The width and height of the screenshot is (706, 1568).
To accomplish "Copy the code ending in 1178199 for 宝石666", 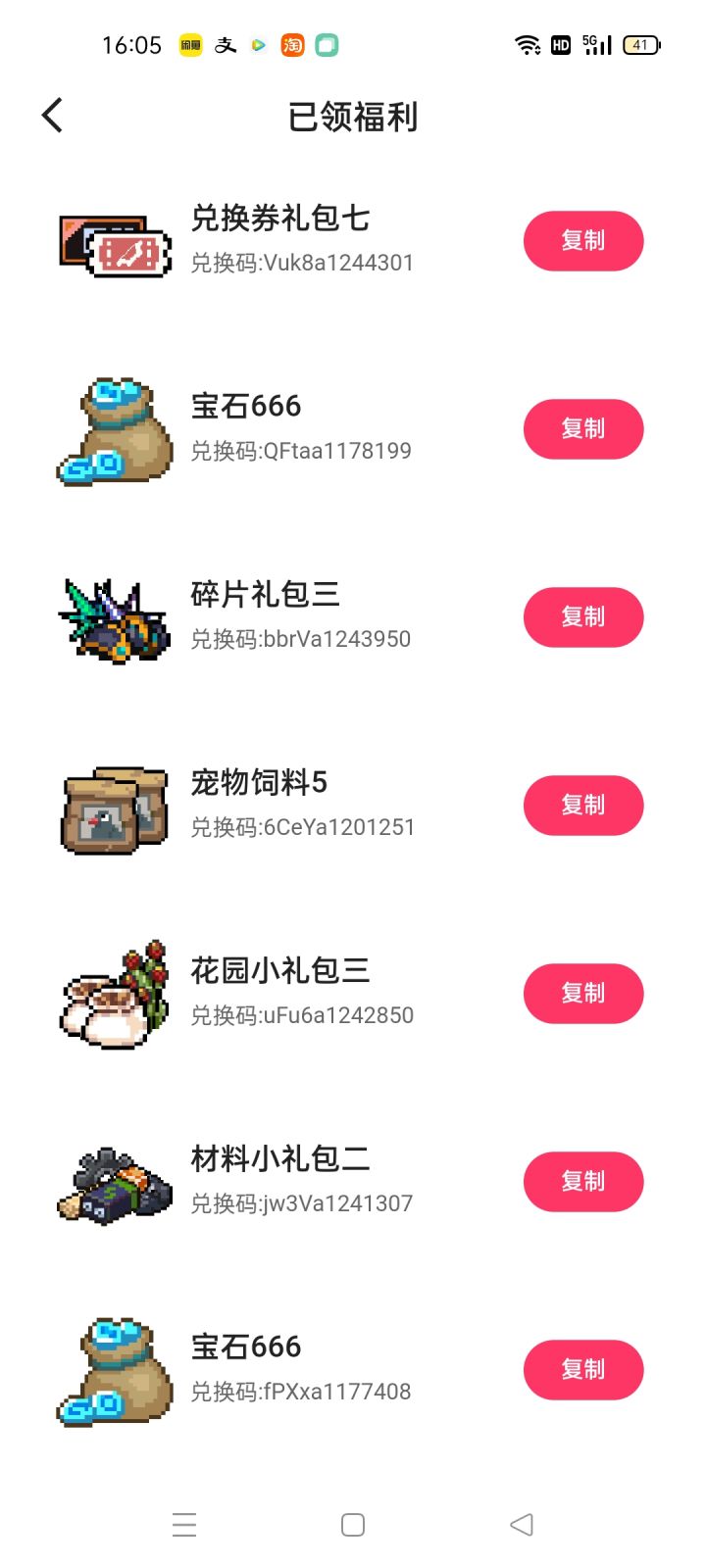I will click(x=582, y=429).
